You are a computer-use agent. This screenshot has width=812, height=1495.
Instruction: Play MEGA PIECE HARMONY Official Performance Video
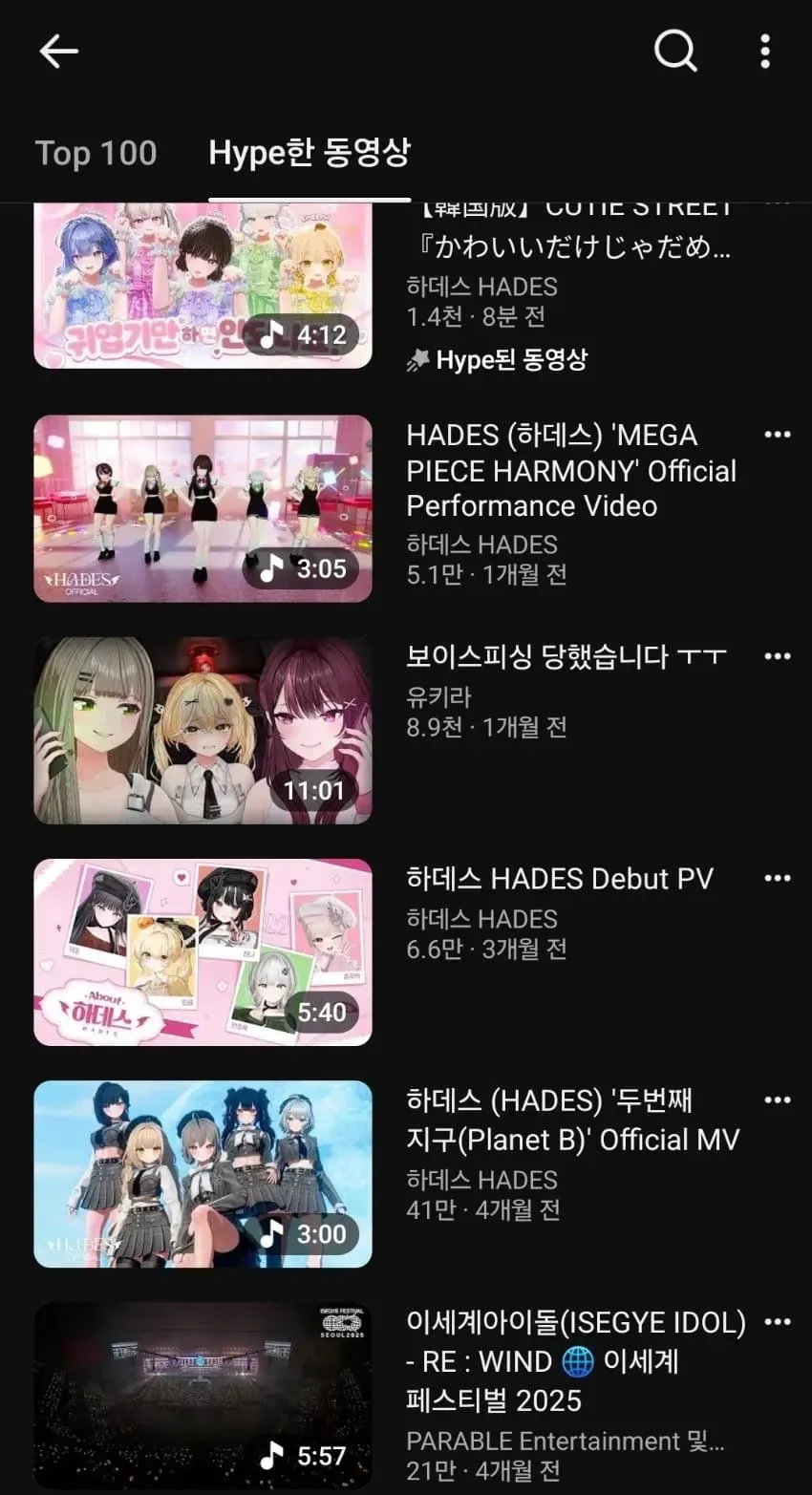coord(203,509)
